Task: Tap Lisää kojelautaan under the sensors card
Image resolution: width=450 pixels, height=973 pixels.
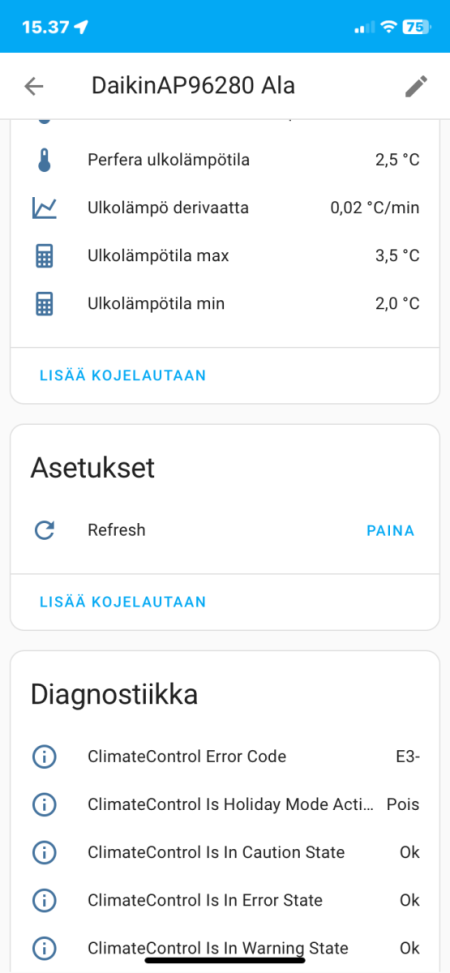Action: click(x=123, y=375)
